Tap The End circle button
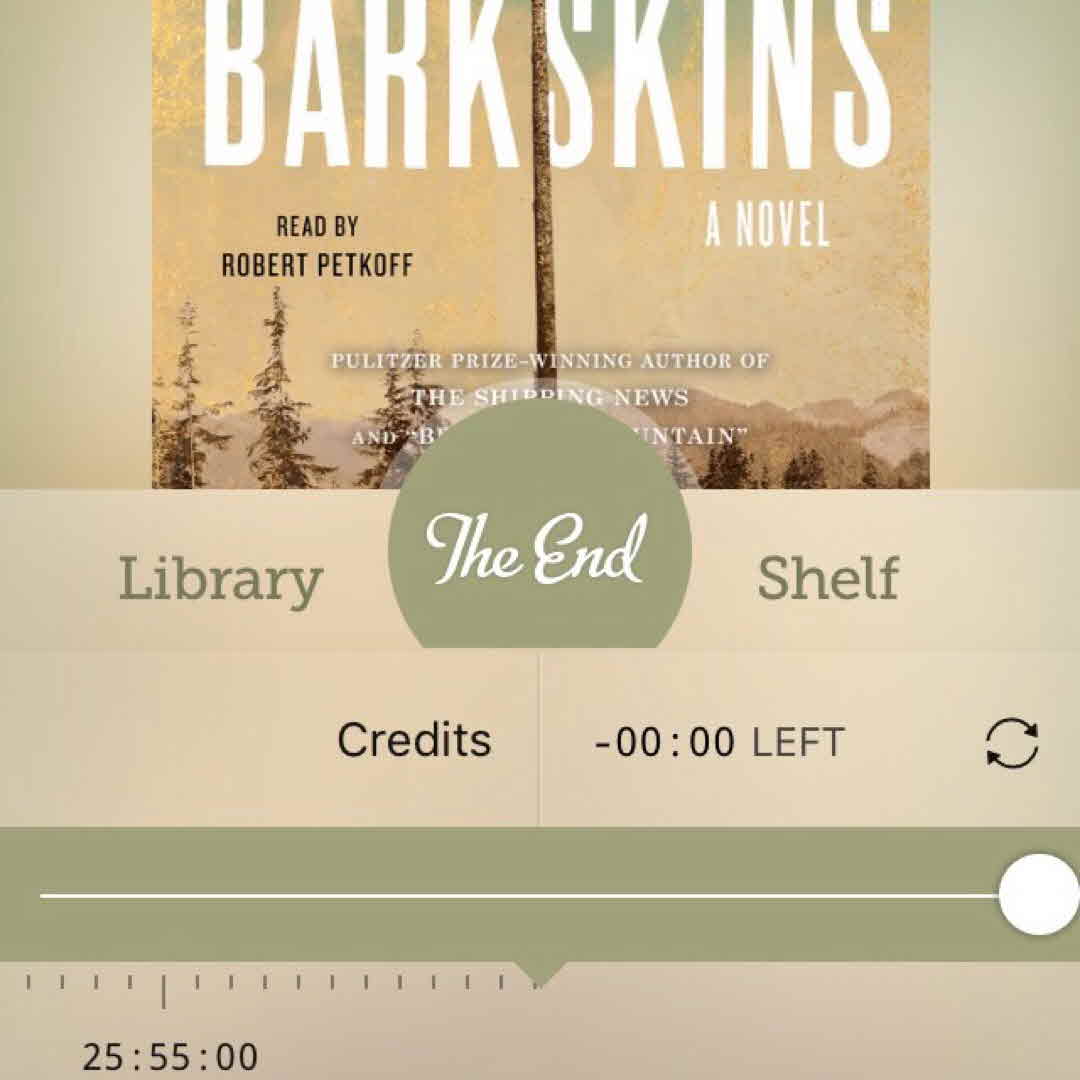The image size is (1080, 1080). tap(539, 552)
